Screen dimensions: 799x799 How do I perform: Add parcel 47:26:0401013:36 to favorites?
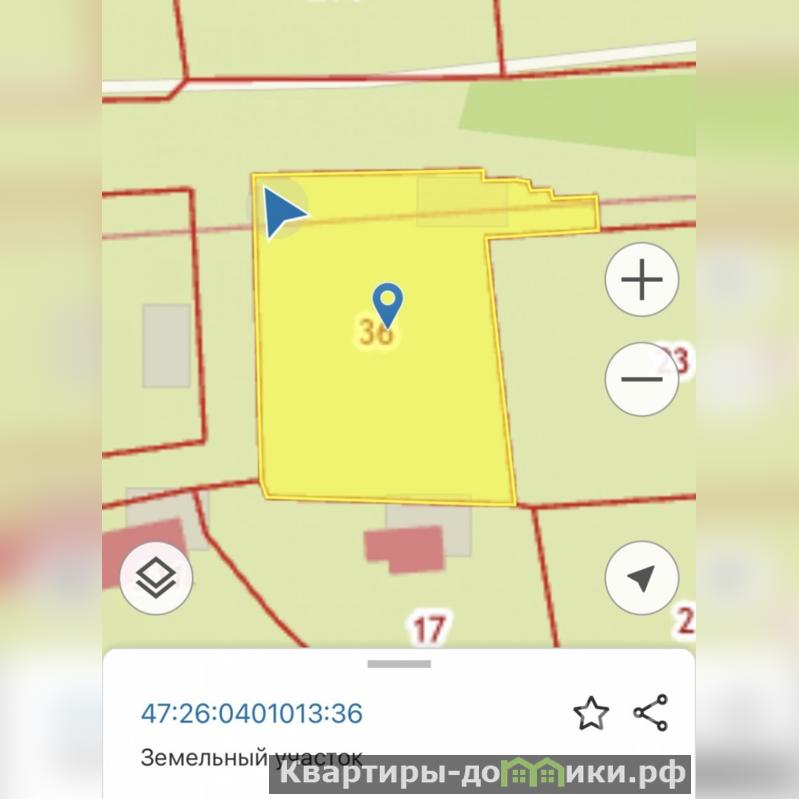pyautogui.click(x=591, y=713)
